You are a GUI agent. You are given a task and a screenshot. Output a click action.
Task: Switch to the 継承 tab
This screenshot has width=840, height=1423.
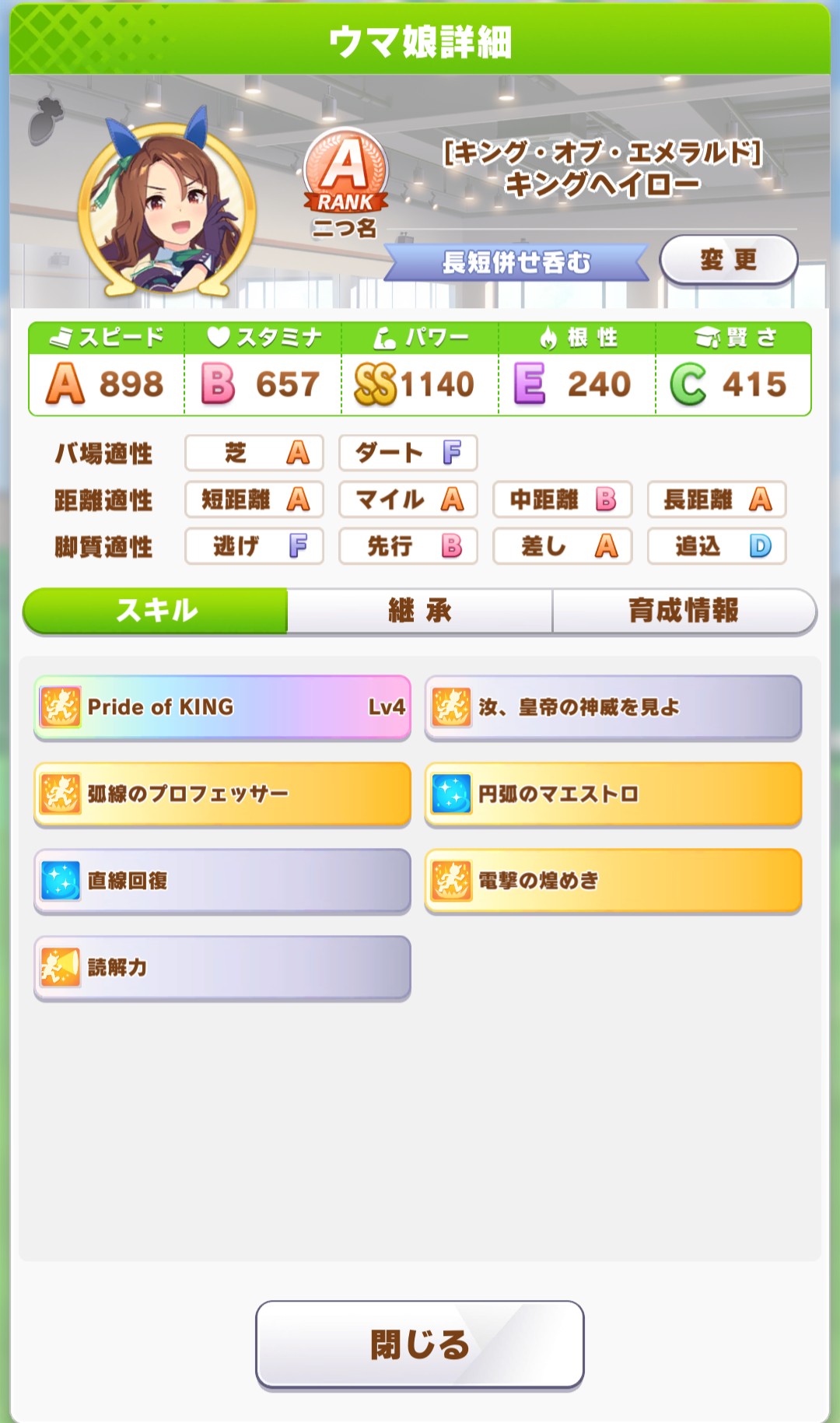420,611
